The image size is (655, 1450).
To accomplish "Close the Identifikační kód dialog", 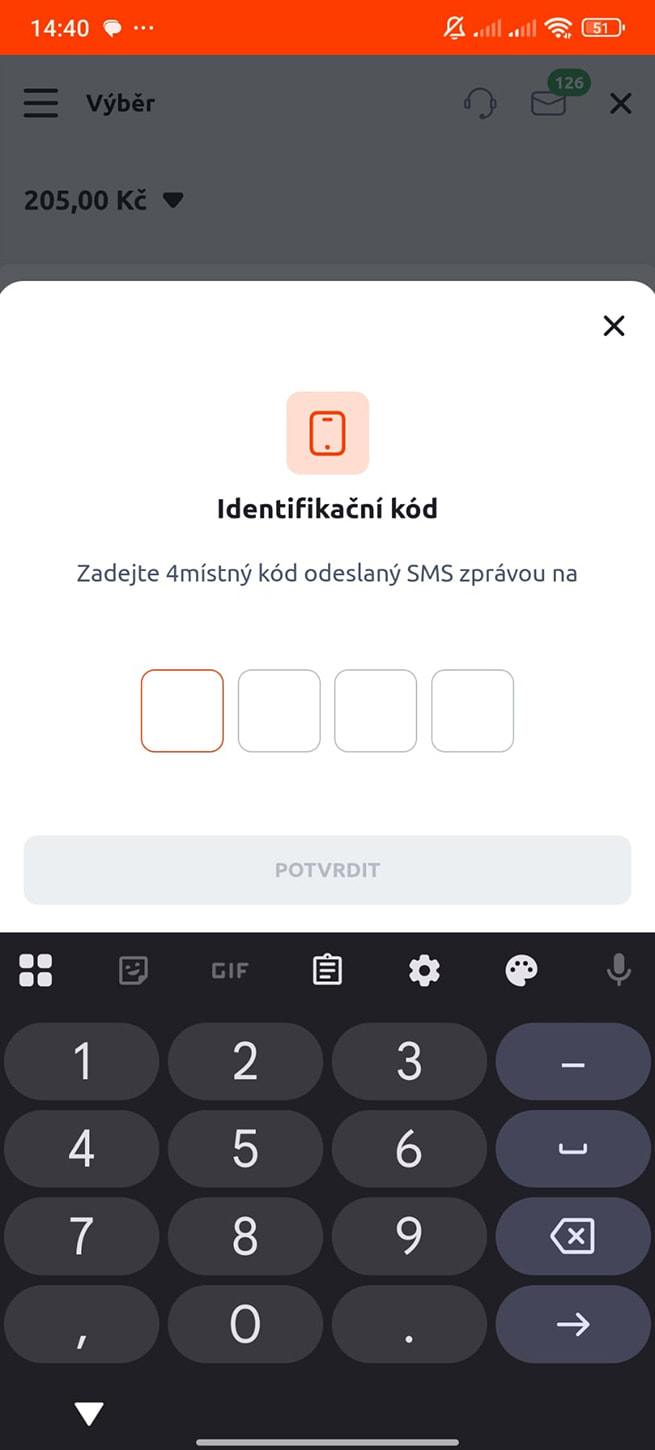I will click(x=613, y=325).
